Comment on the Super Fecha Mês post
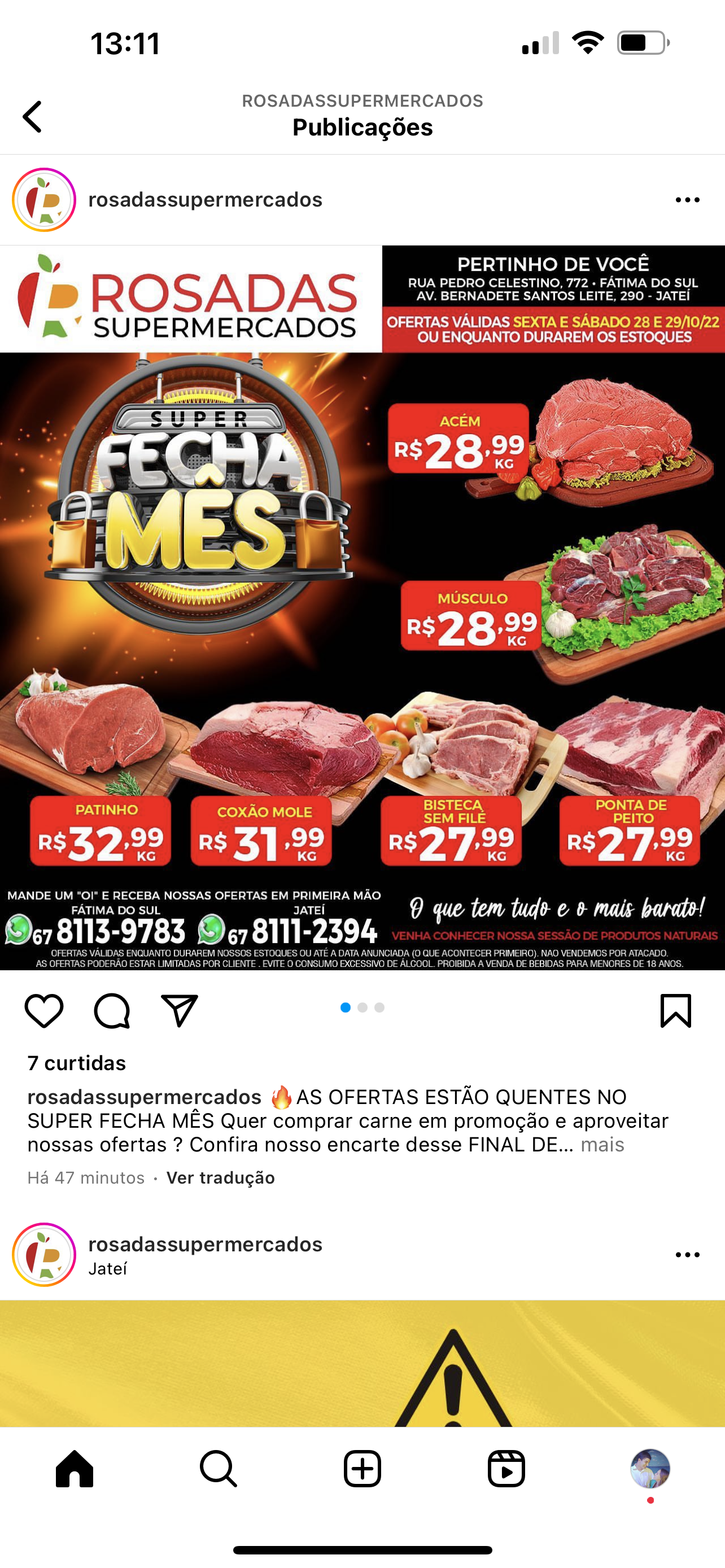Screen dimensions: 725x1568 [112, 1011]
